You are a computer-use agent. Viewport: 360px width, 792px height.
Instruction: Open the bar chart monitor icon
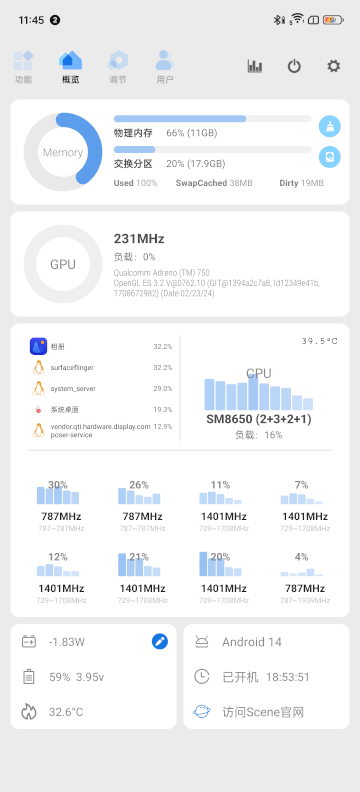point(254,66)
